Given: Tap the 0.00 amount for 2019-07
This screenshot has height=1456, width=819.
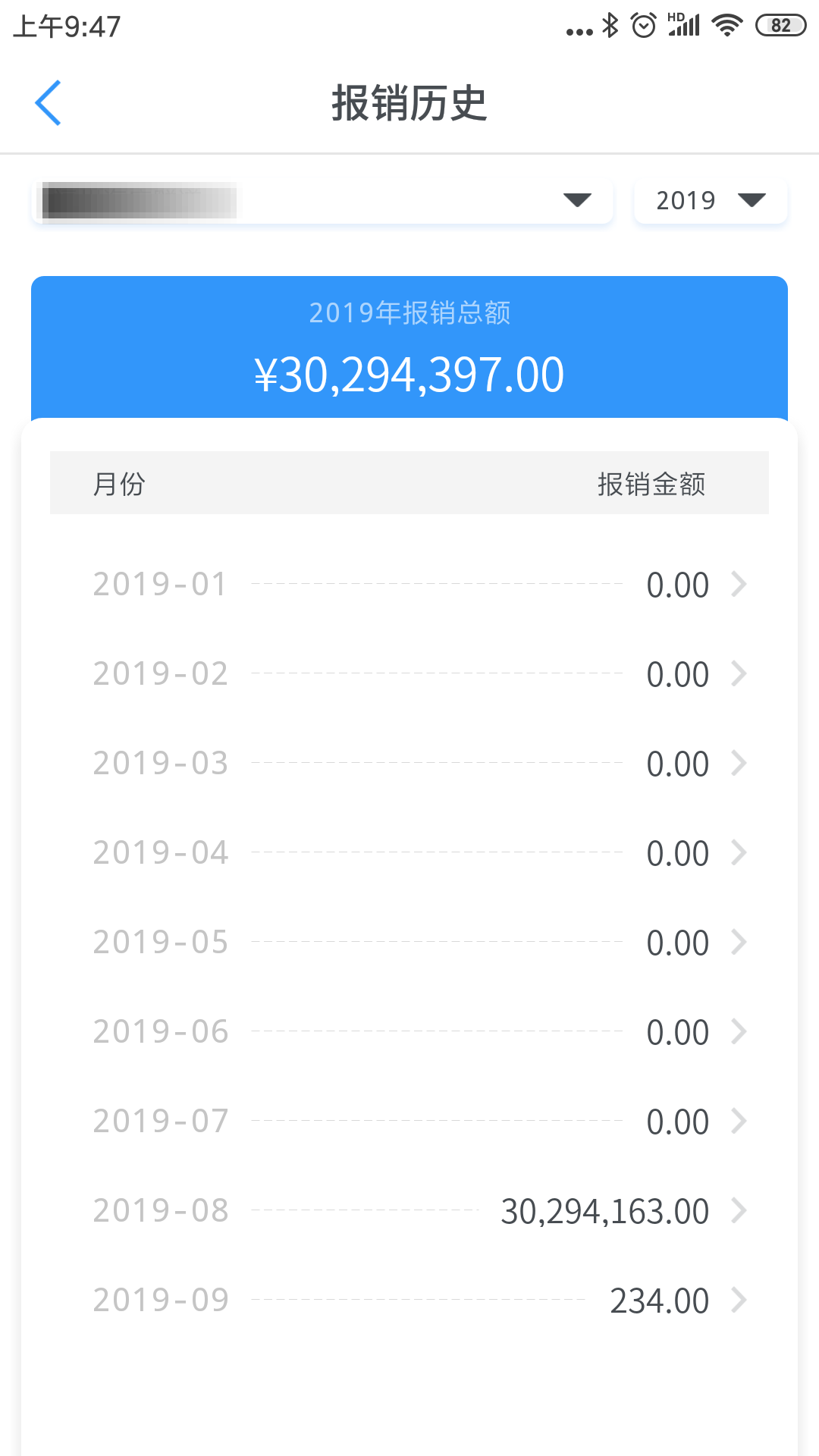Looking at the screenshot, I should click(677, 1121).
